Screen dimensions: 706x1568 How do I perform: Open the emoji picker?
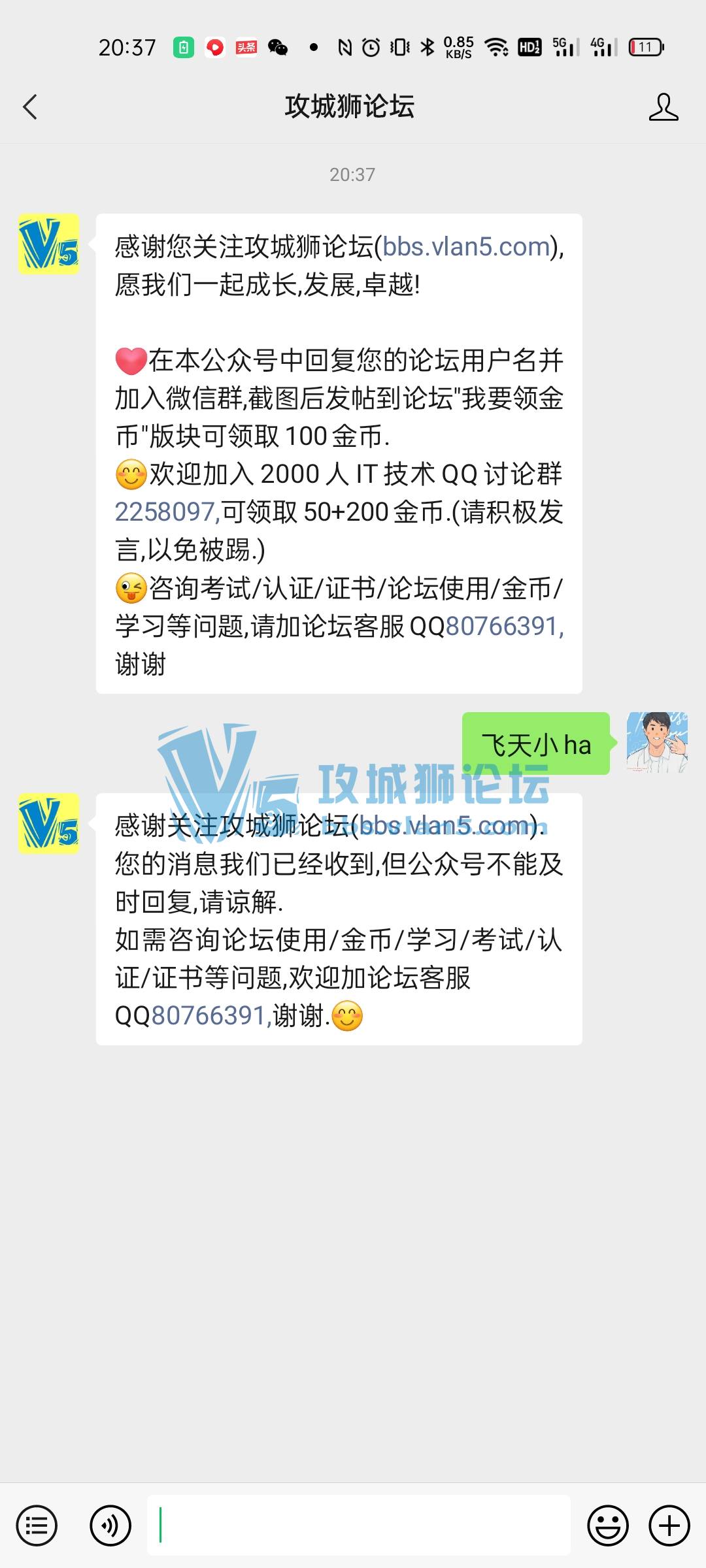(607, 1526)
